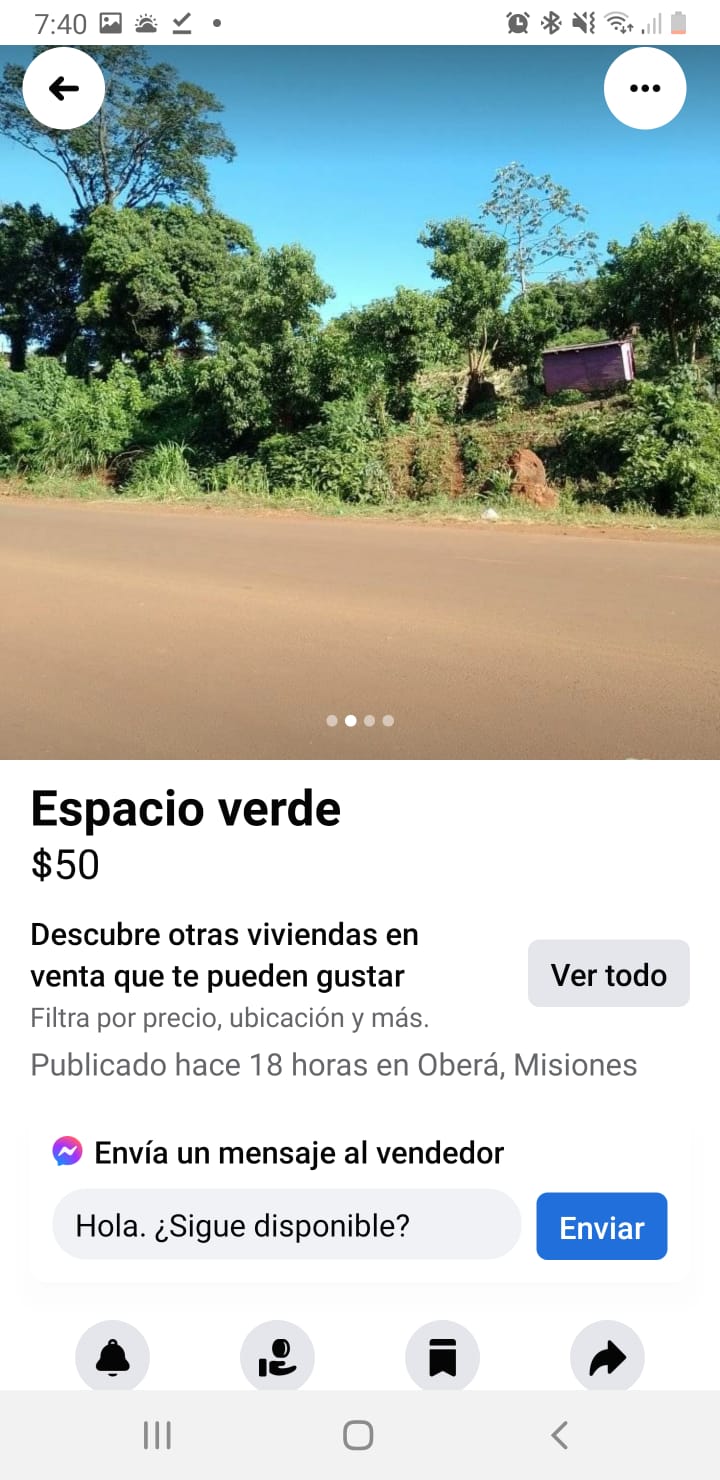The height and width of the screenshot is (1480, 720).
Task: Tap the make offer hand icon
Action: [277, 1357]
